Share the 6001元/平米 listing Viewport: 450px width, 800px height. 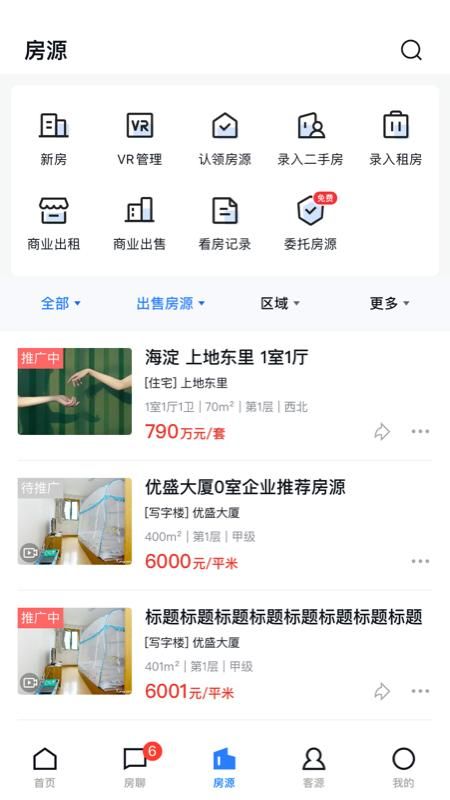click(382, 691)
